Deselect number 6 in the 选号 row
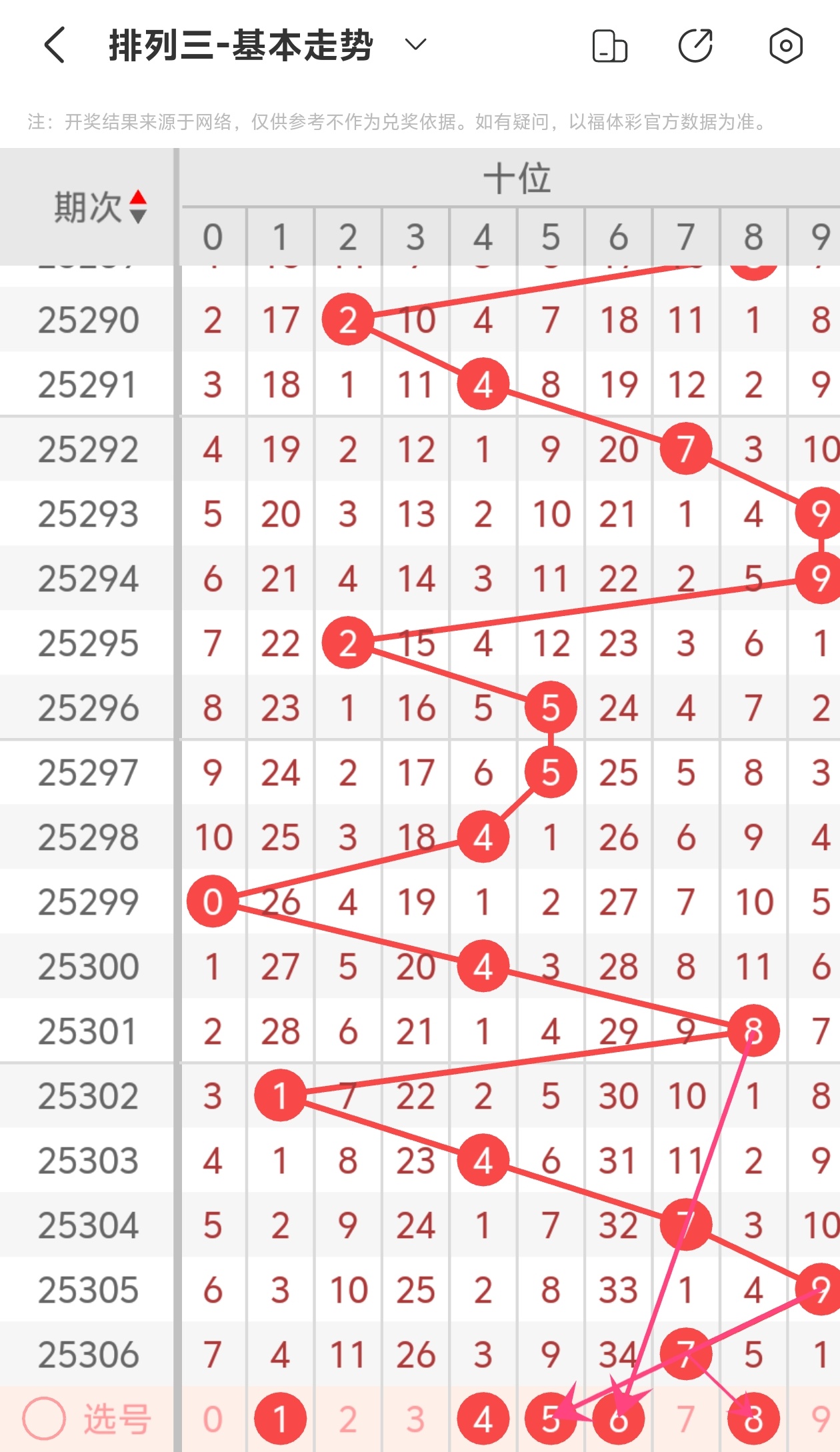The image size is (840, 1452). point(619,1420)
